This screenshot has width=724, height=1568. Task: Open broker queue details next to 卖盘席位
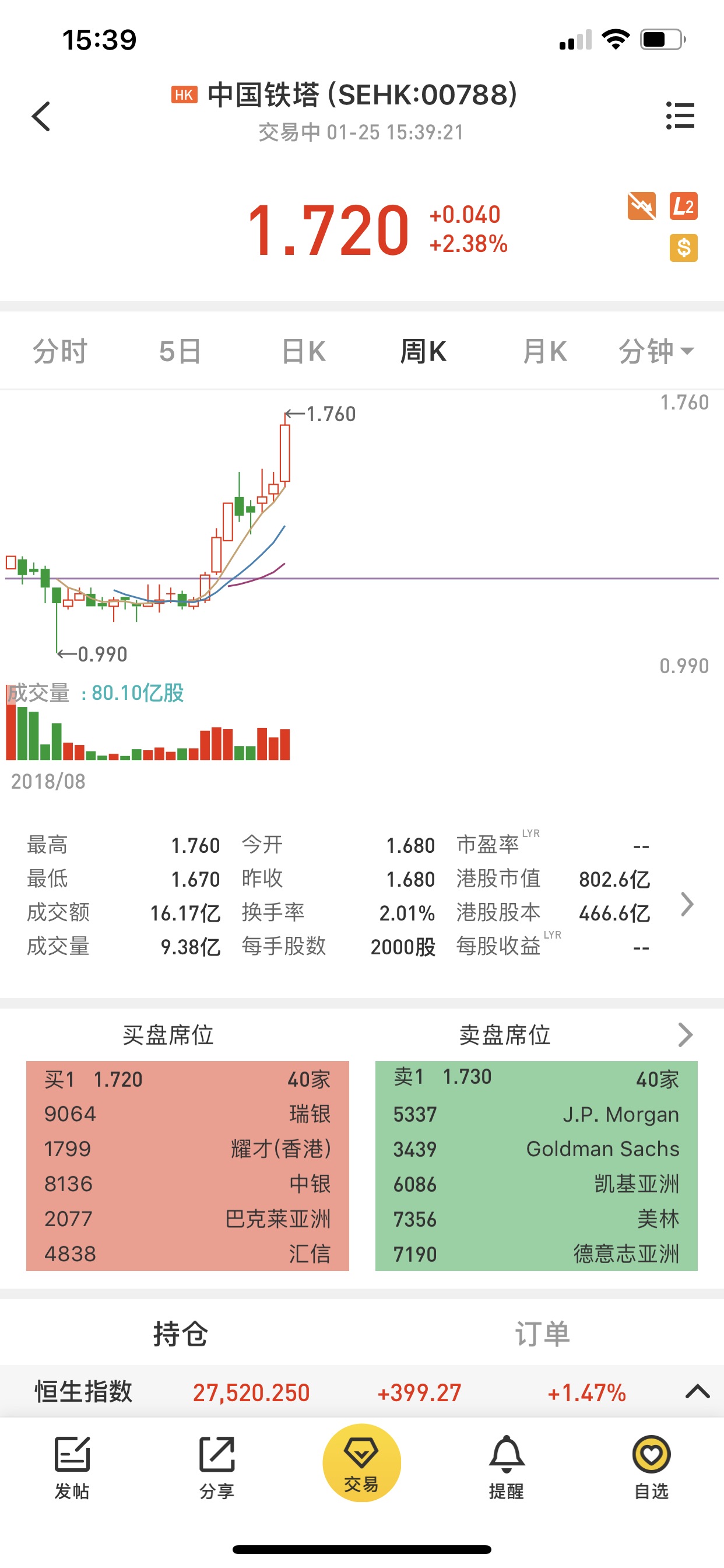(685, 1034)
